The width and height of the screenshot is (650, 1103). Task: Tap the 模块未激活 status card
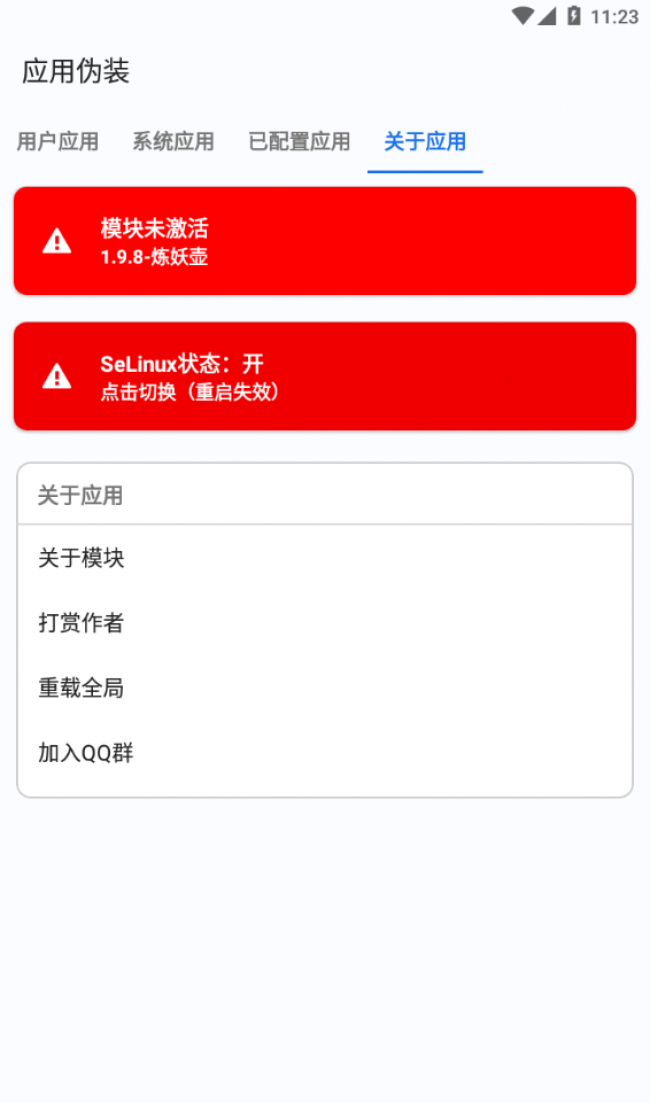[325, 241]
